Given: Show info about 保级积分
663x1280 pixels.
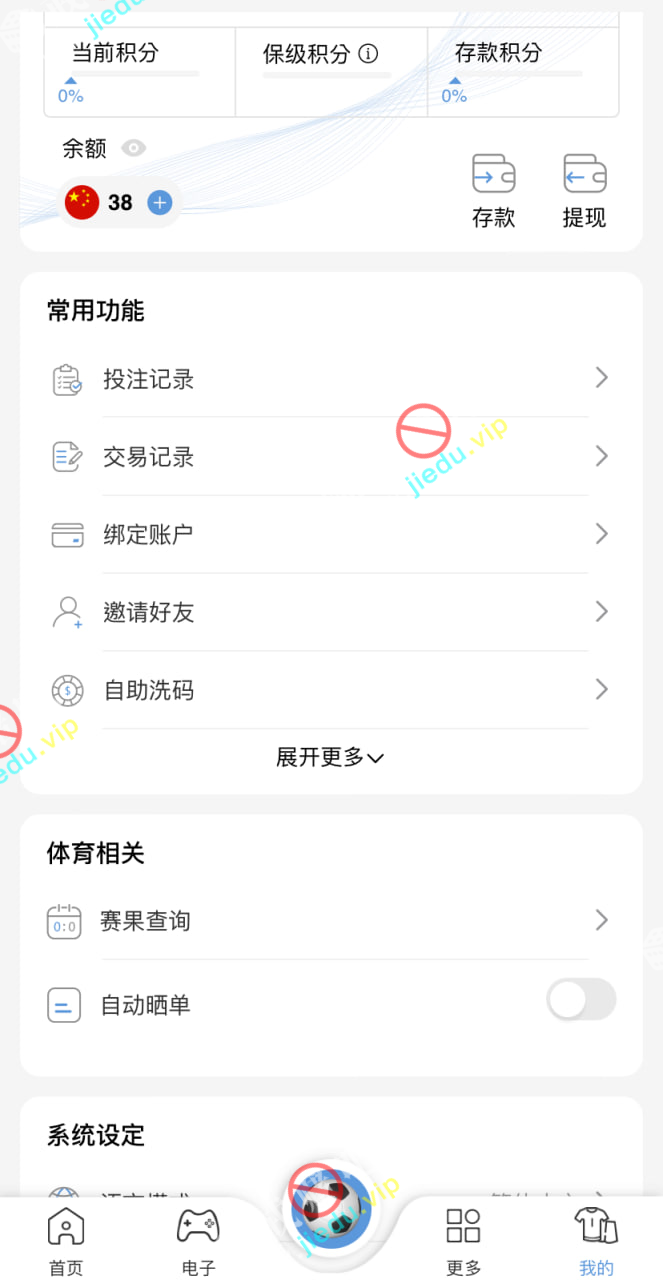Looking at the screenshot, I should 368,54.
